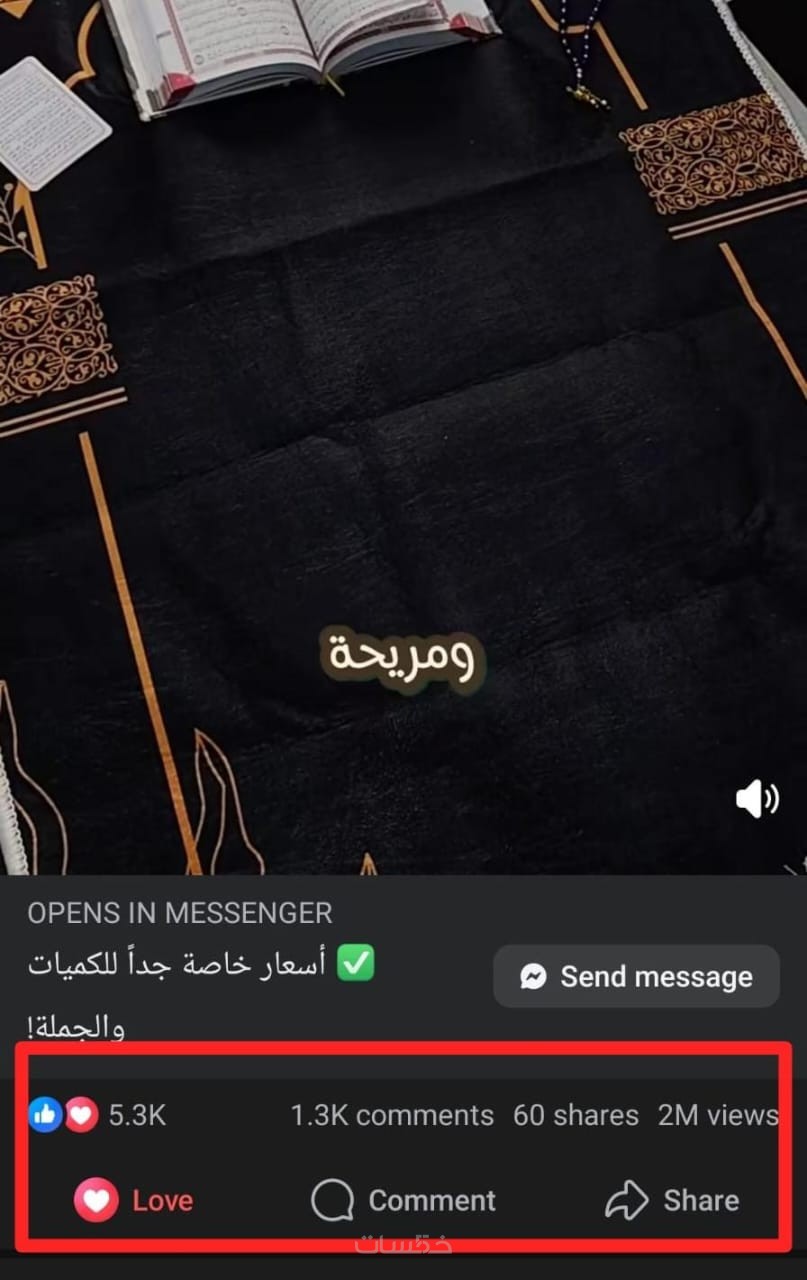Share this video post
Image resolution: width=807 pixels, height=1280 pixels.
tap(672, 1200)
